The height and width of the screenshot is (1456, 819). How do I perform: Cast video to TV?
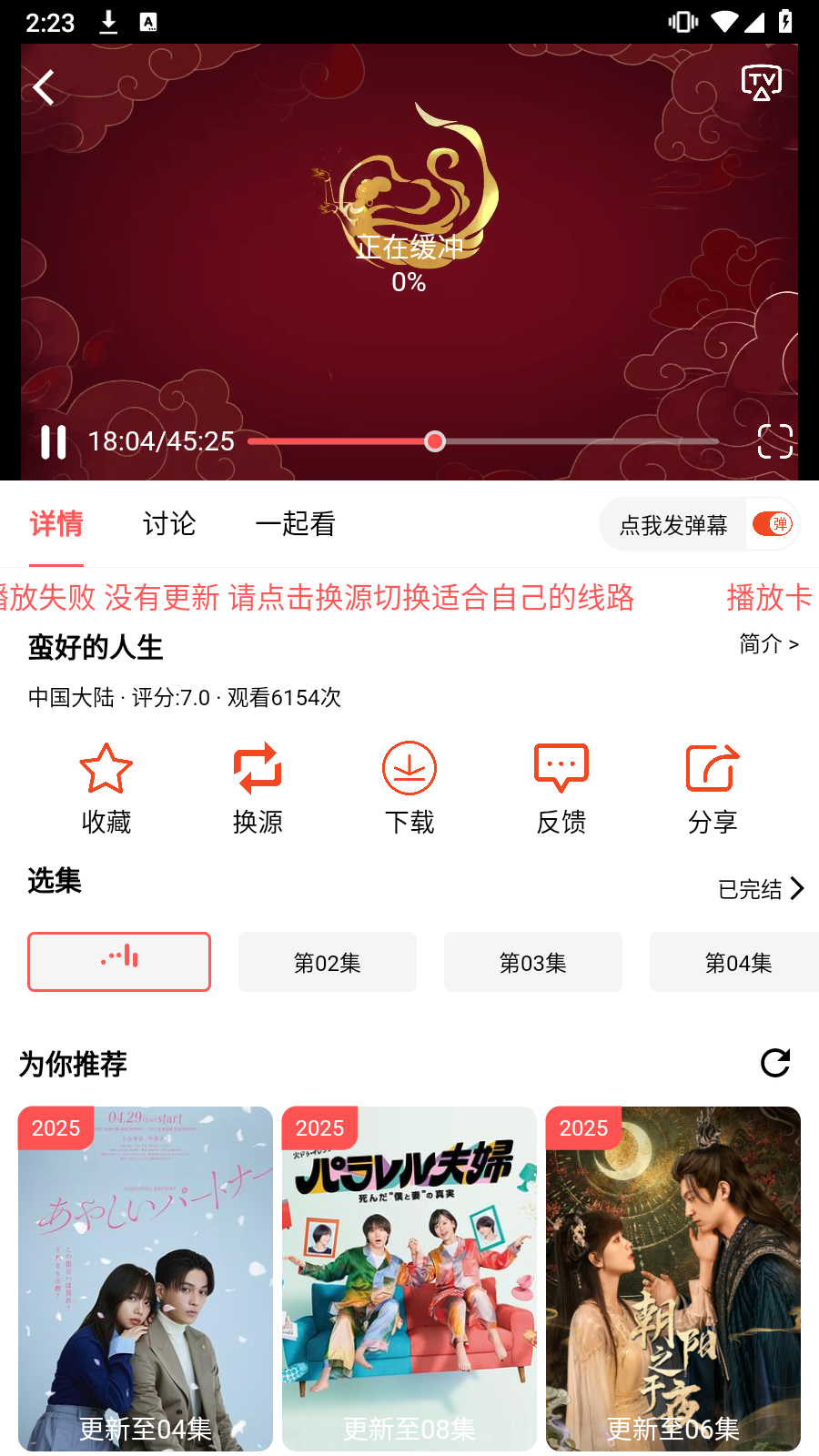coord(761,83)
